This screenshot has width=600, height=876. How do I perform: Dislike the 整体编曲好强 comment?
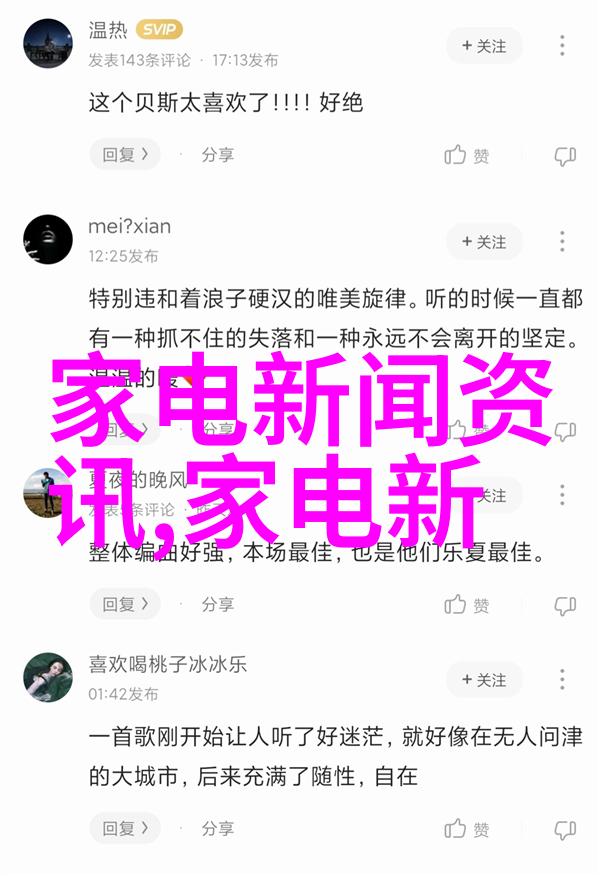tap(565, 605)
